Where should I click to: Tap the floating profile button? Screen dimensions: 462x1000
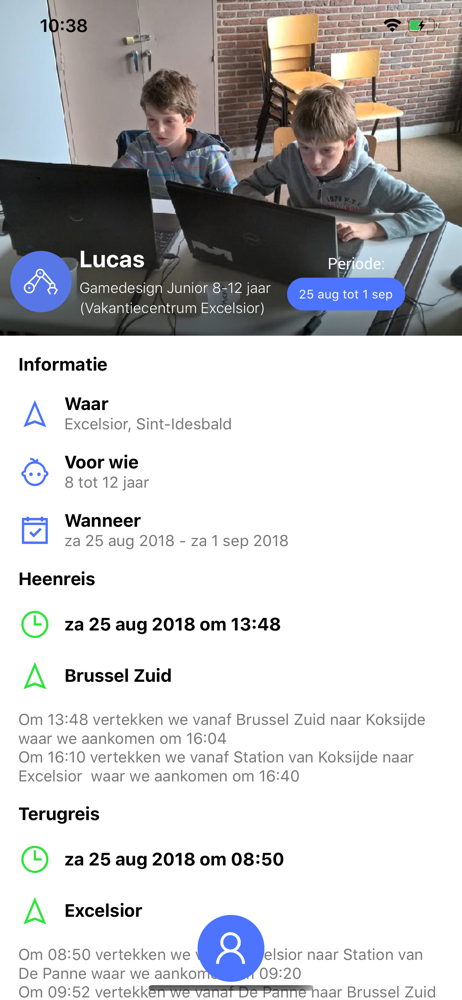(x=230, y=948)
